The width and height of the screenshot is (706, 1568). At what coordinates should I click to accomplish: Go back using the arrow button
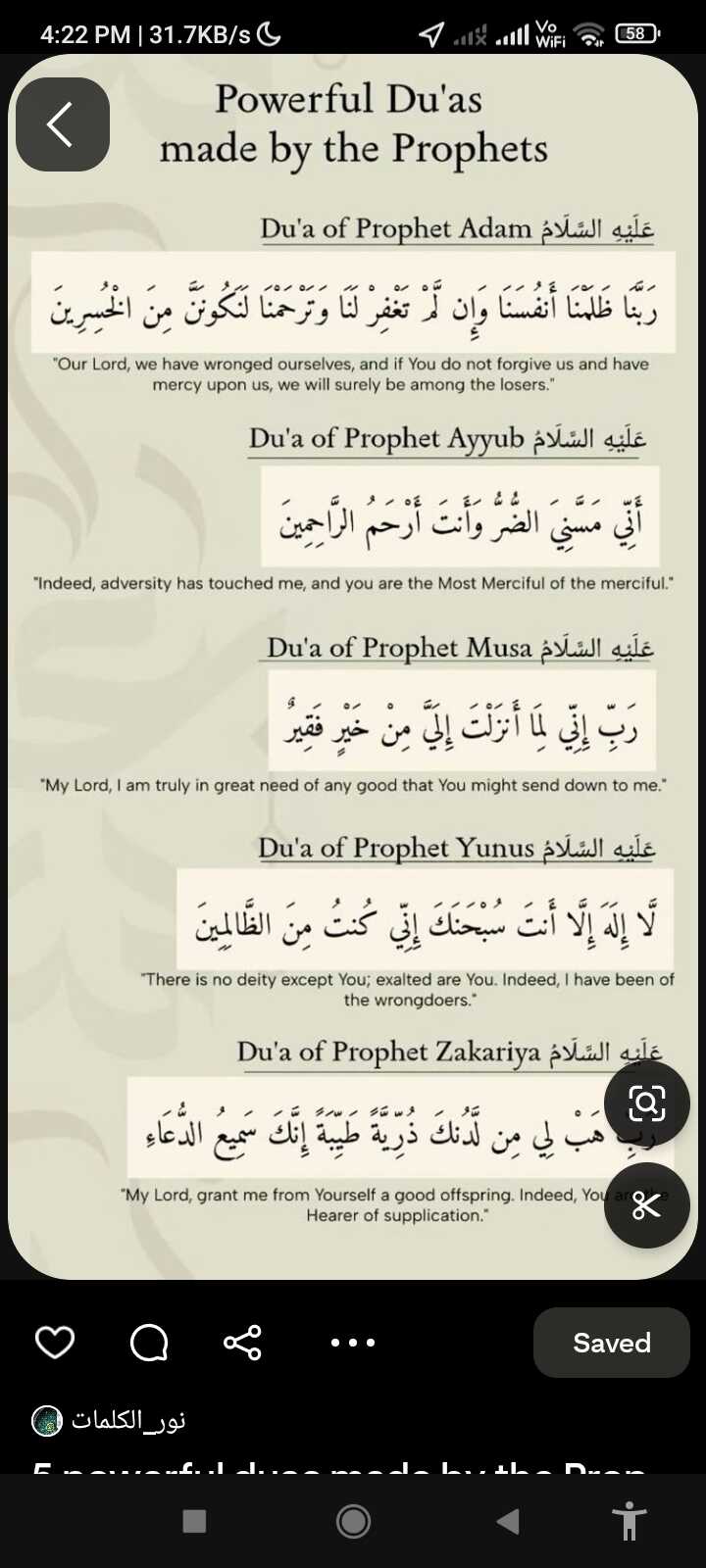62,124
